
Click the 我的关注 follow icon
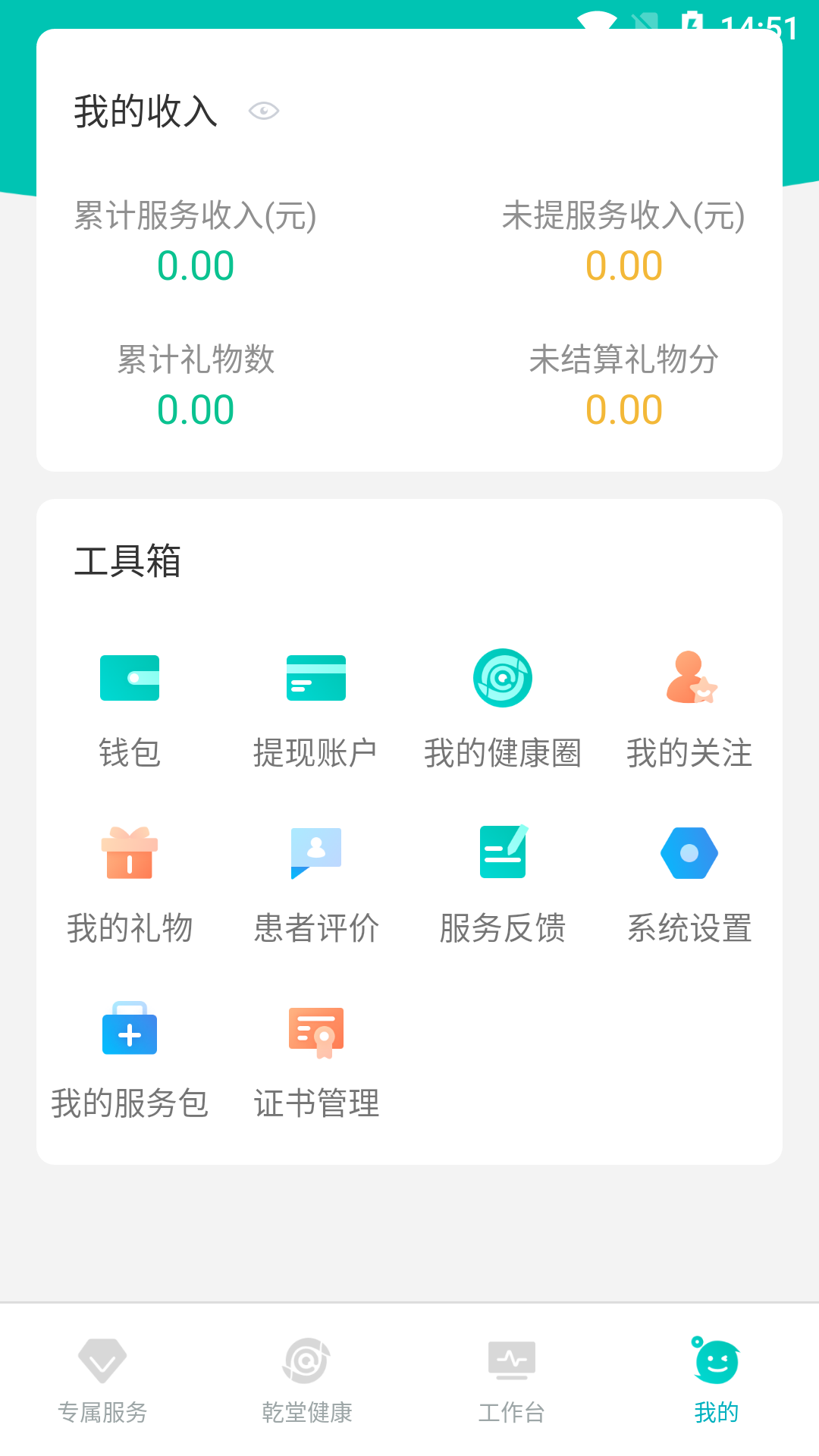(x=689, y=677)
